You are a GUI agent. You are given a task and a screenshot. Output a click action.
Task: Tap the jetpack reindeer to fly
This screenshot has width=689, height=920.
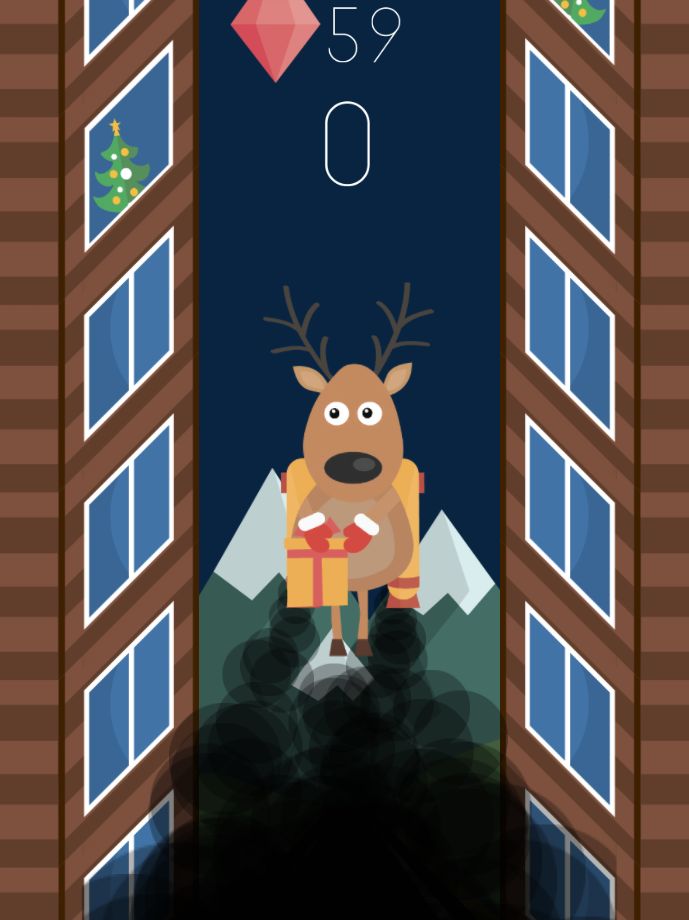pos(352,470)
